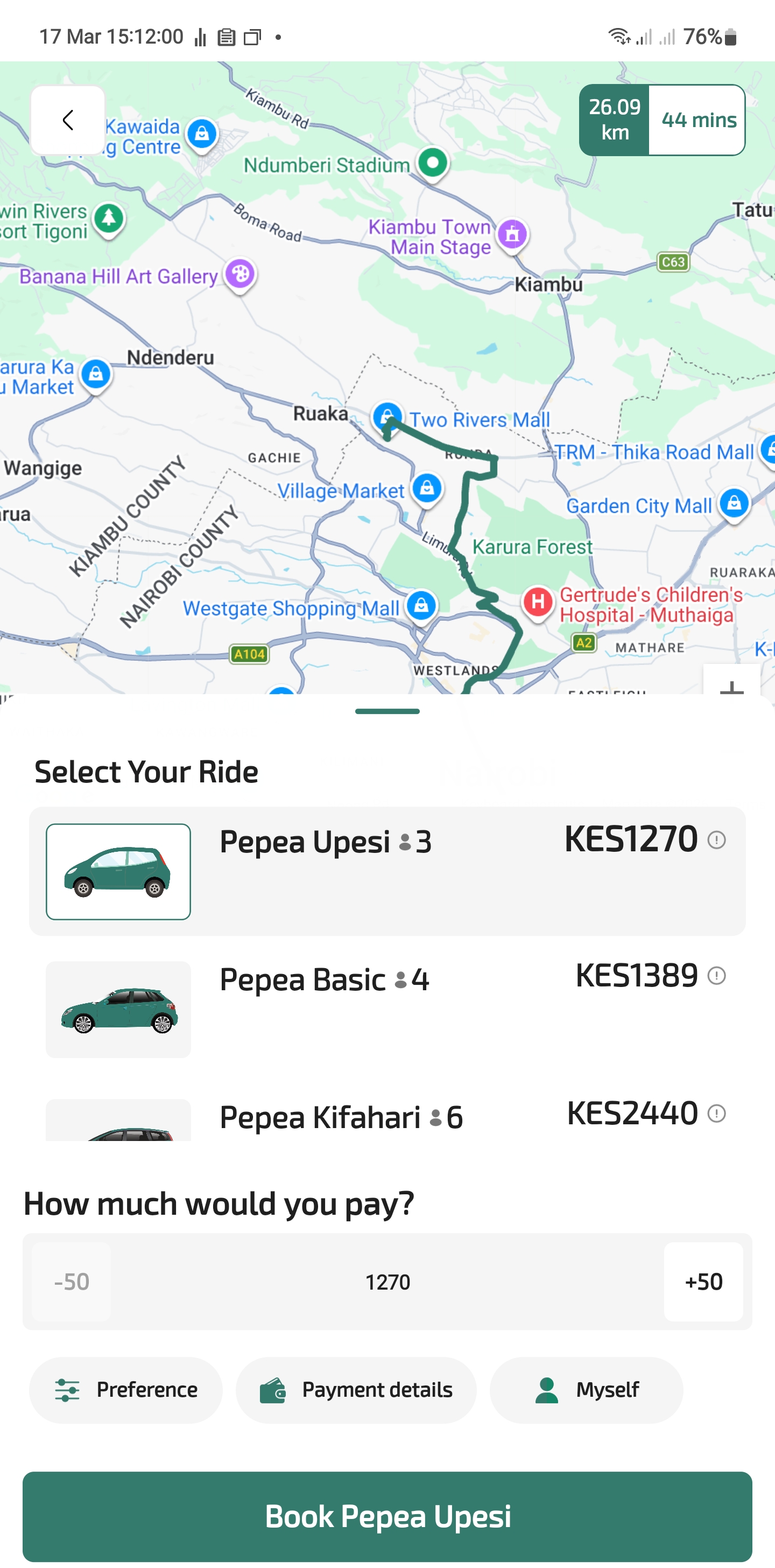Increase offered fare by 50
Screen dimensions: 775x1568
[702, 1282]
